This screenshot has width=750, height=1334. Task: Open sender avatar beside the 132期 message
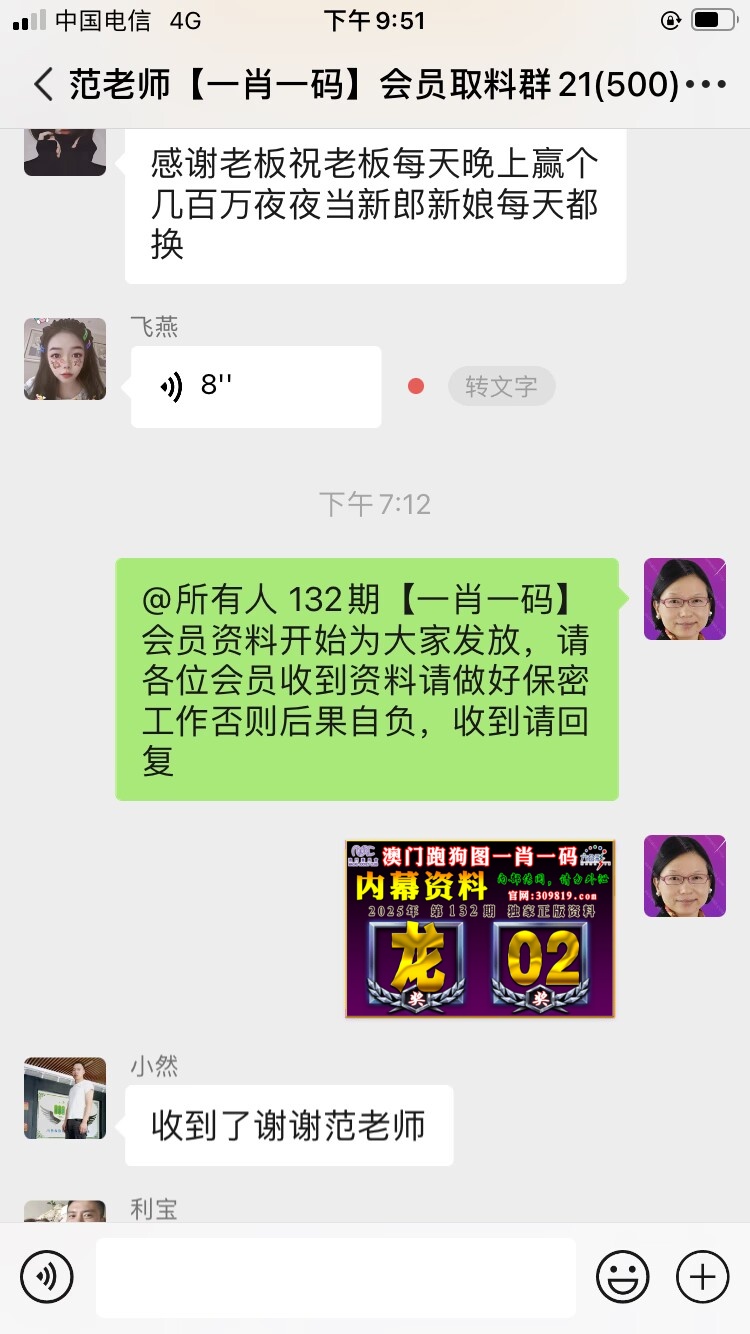point(684,599)
